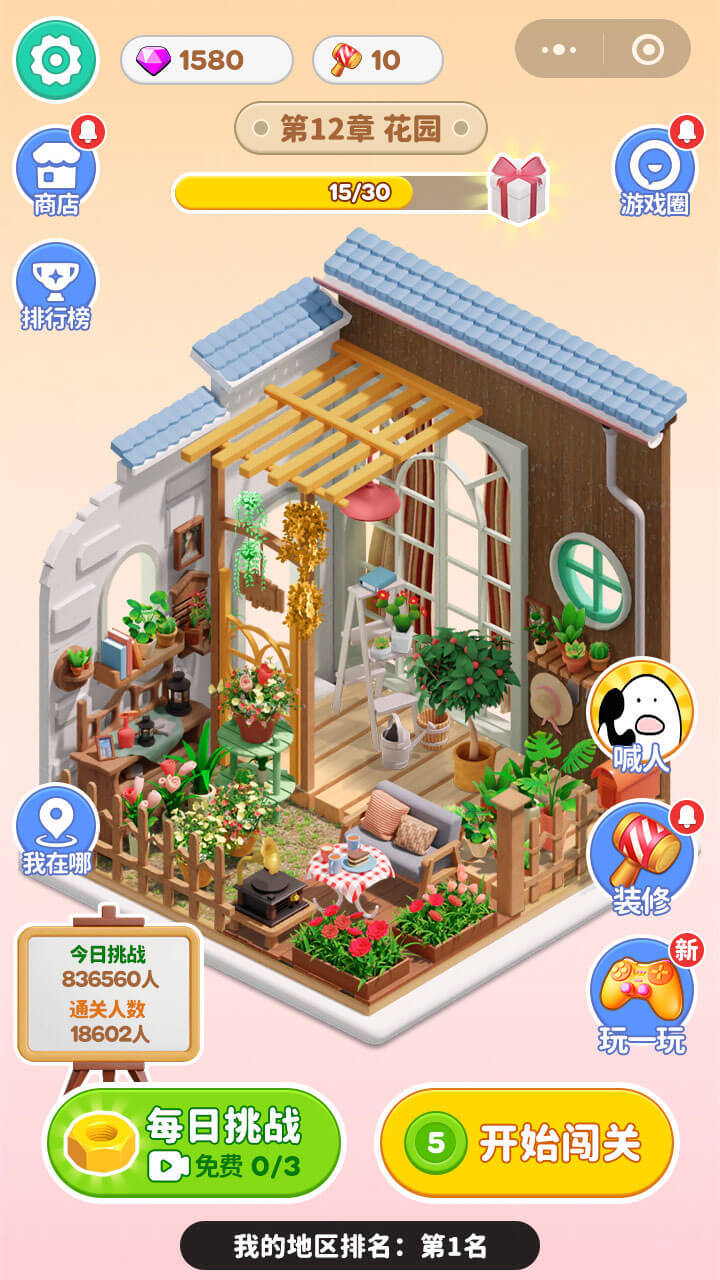
Task: Tap the 1580 gems counter
Action: click(206, 60)
